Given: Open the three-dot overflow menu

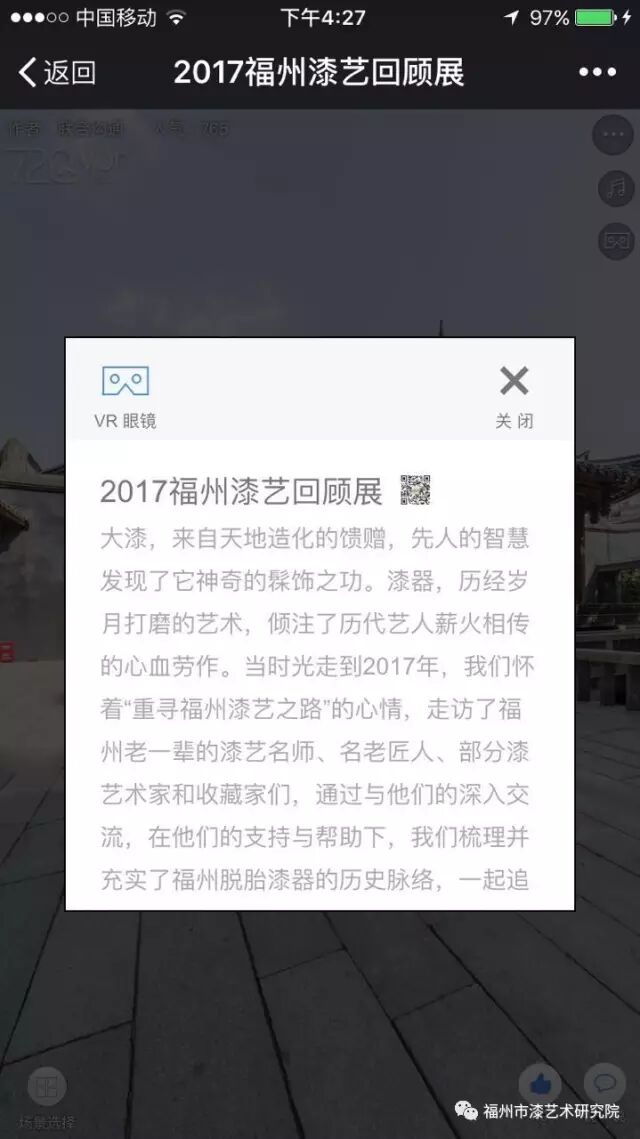Looking at the screenshot, I should click(x=597, y=72).
